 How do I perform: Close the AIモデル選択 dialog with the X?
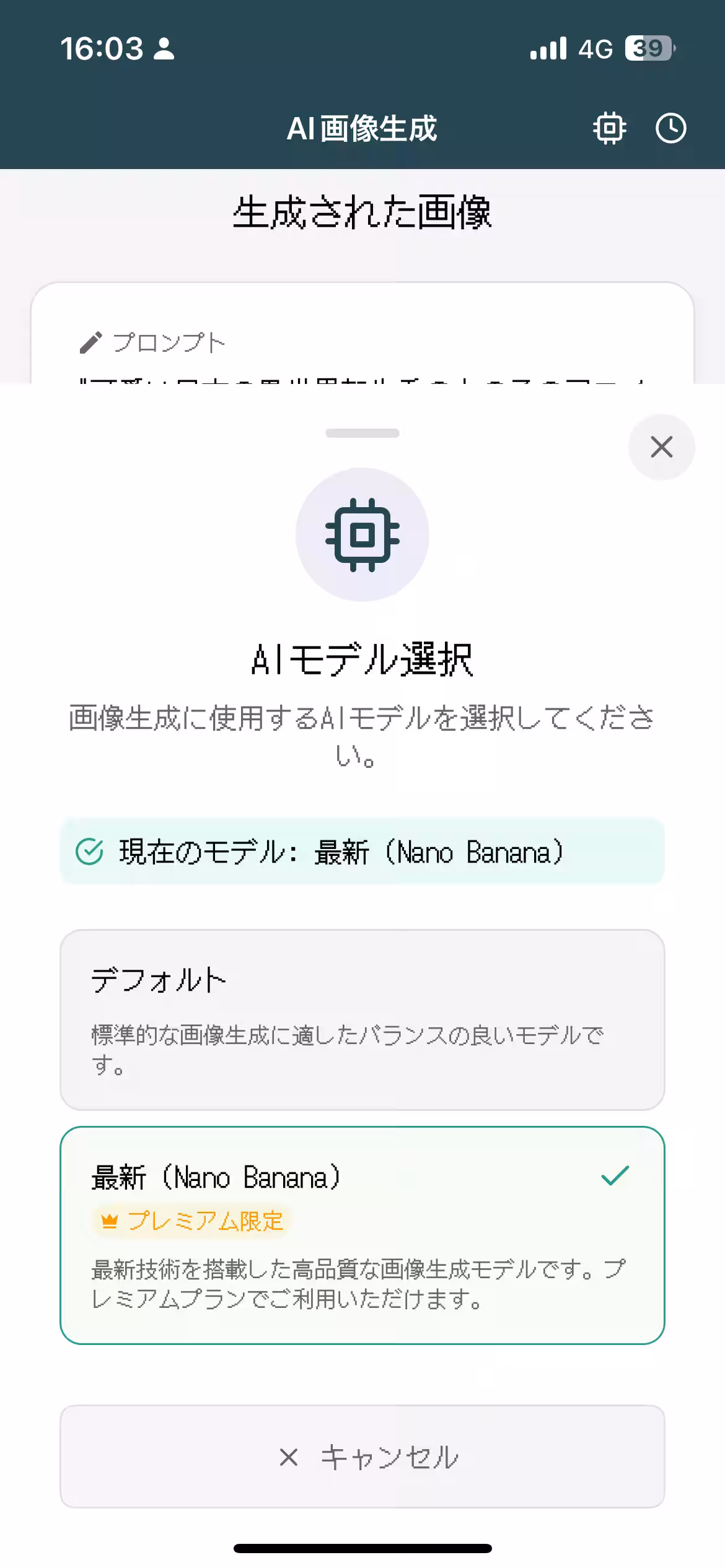(661, 447)
